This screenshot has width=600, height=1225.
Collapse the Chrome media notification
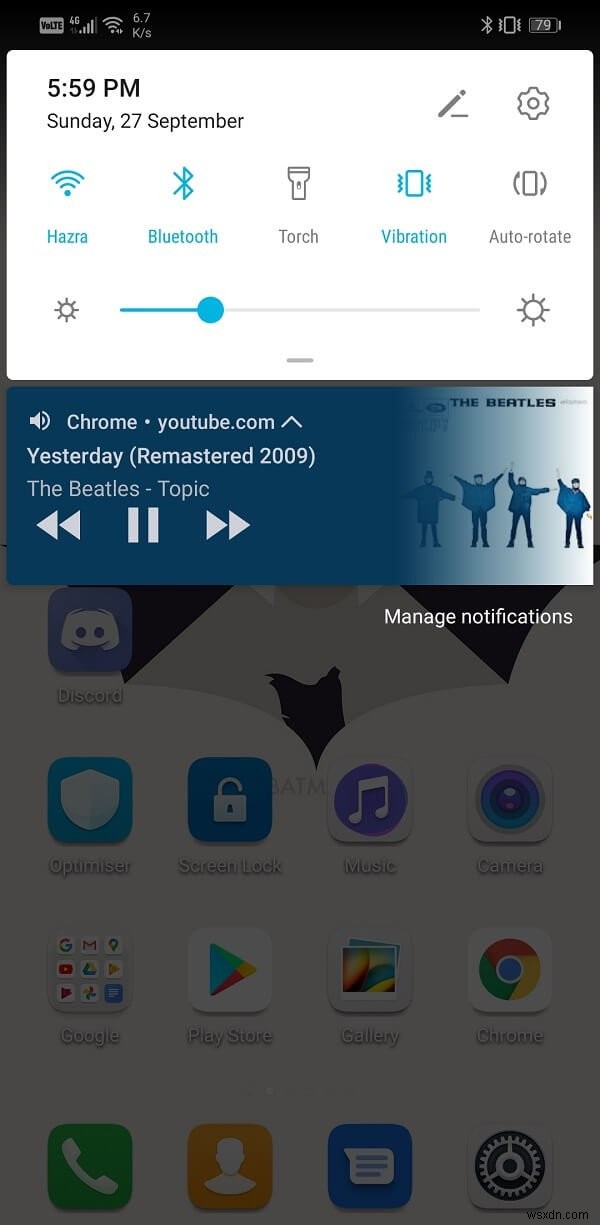[x=292, y=422]
